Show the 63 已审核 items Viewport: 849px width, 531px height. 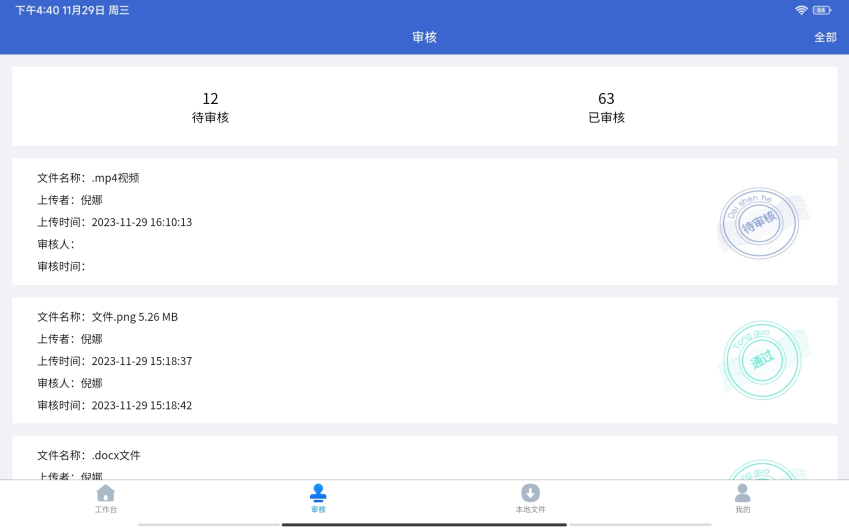pyautogui.click(x=606, y=107)
